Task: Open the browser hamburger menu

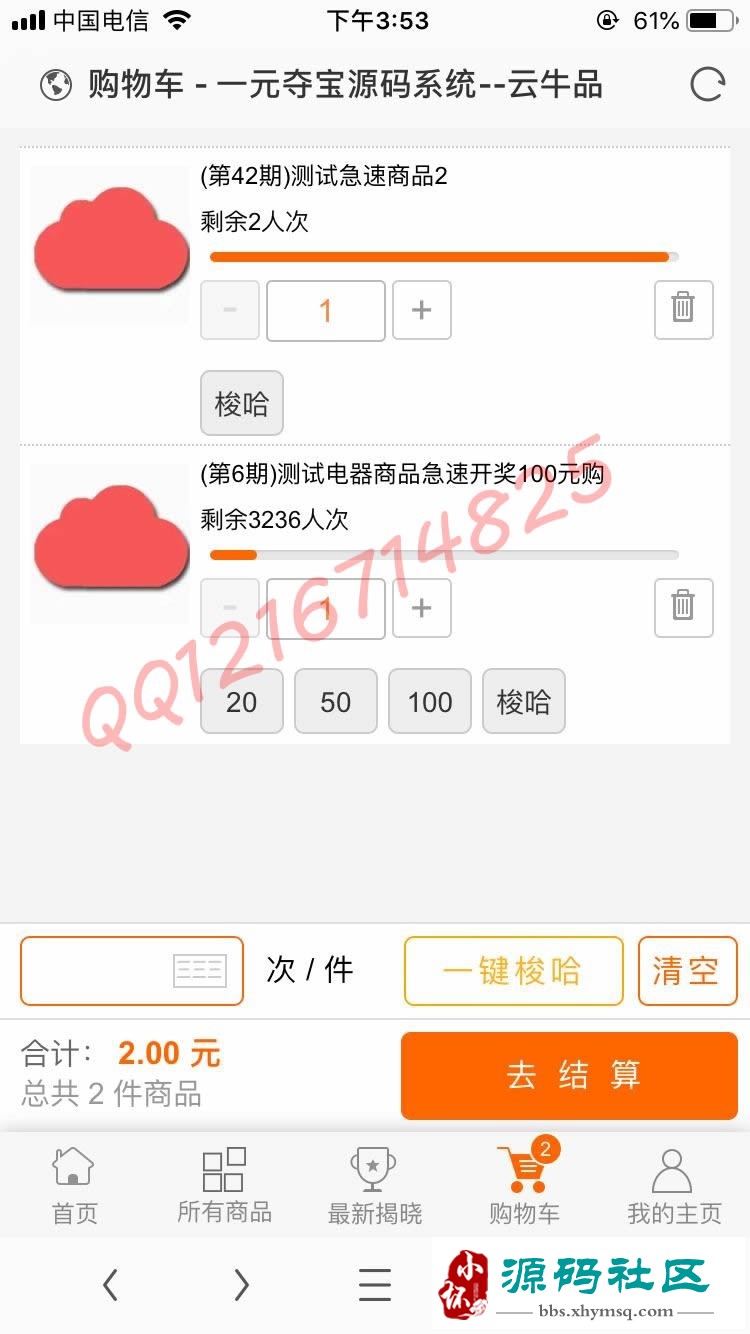Action: 374,1284
